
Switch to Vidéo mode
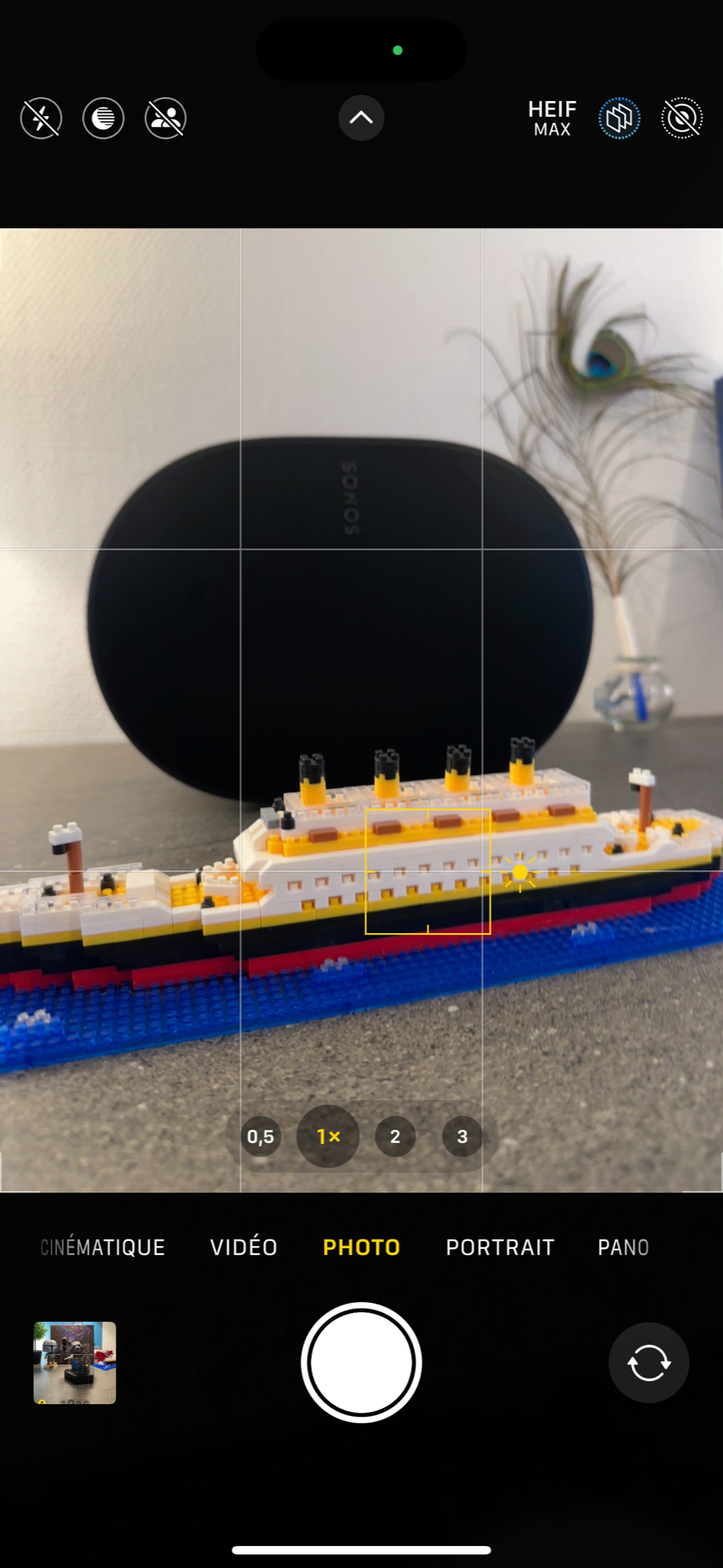243,1247
